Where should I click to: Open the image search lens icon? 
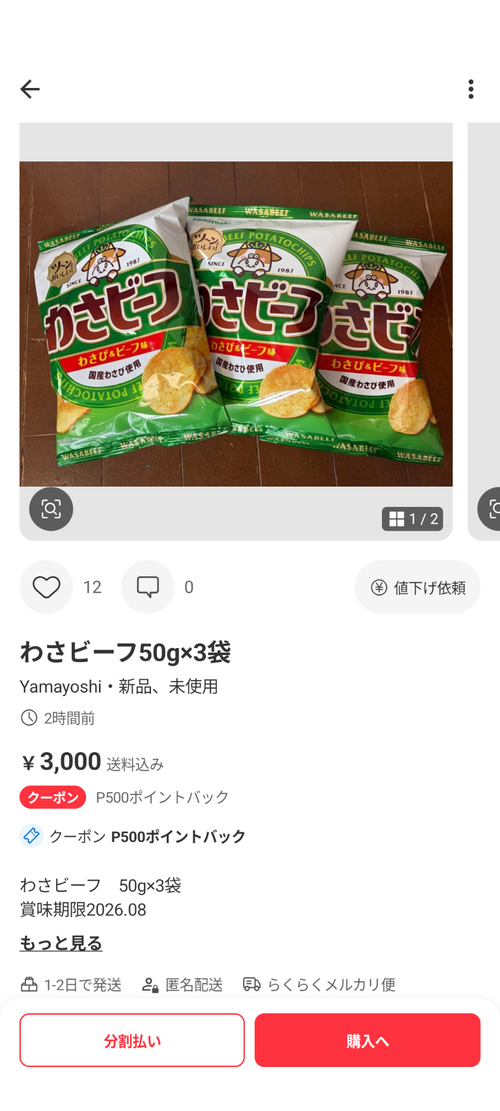click(51, 509)
